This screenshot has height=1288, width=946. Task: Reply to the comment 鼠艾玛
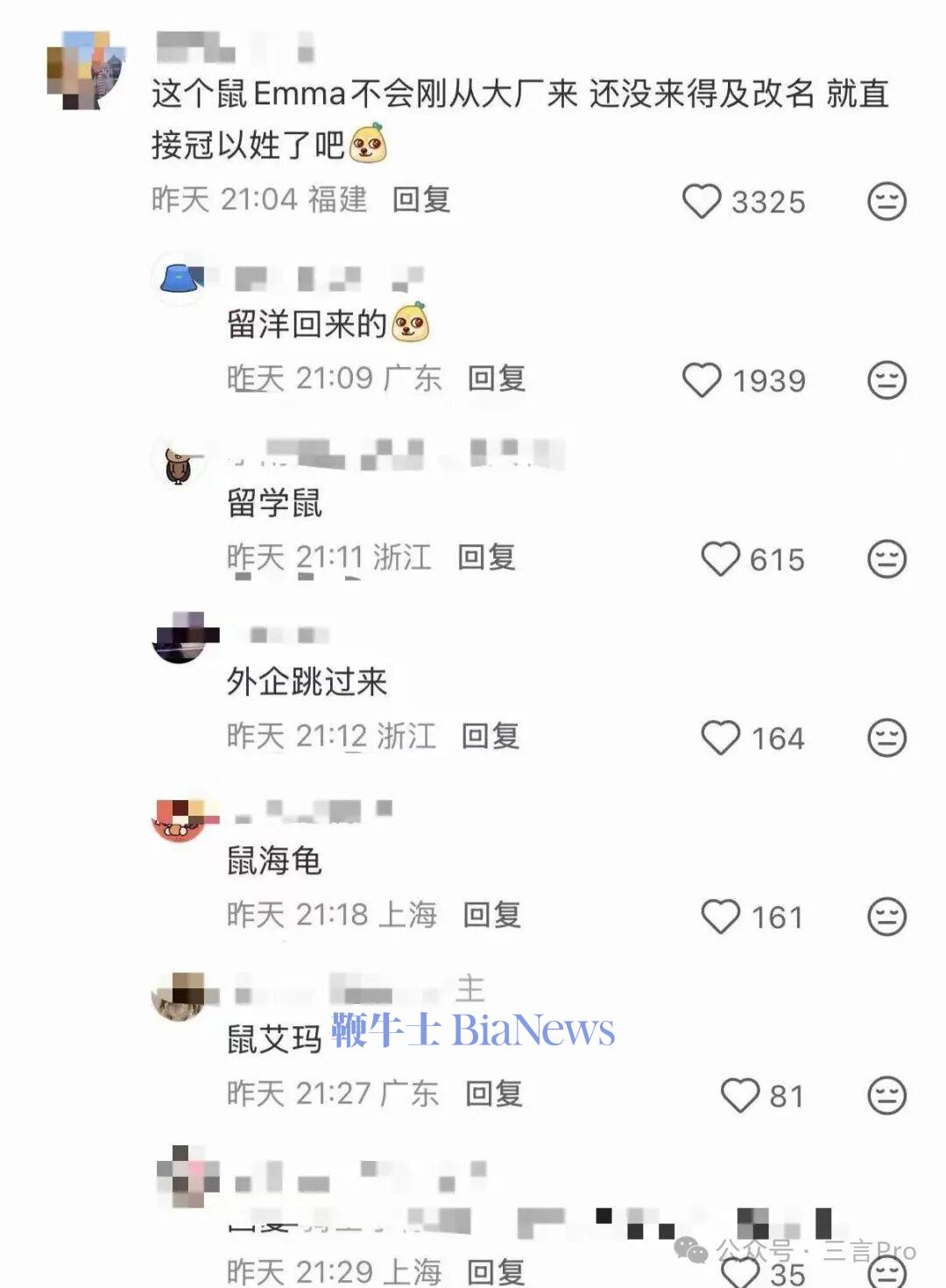coord(494,1093)
